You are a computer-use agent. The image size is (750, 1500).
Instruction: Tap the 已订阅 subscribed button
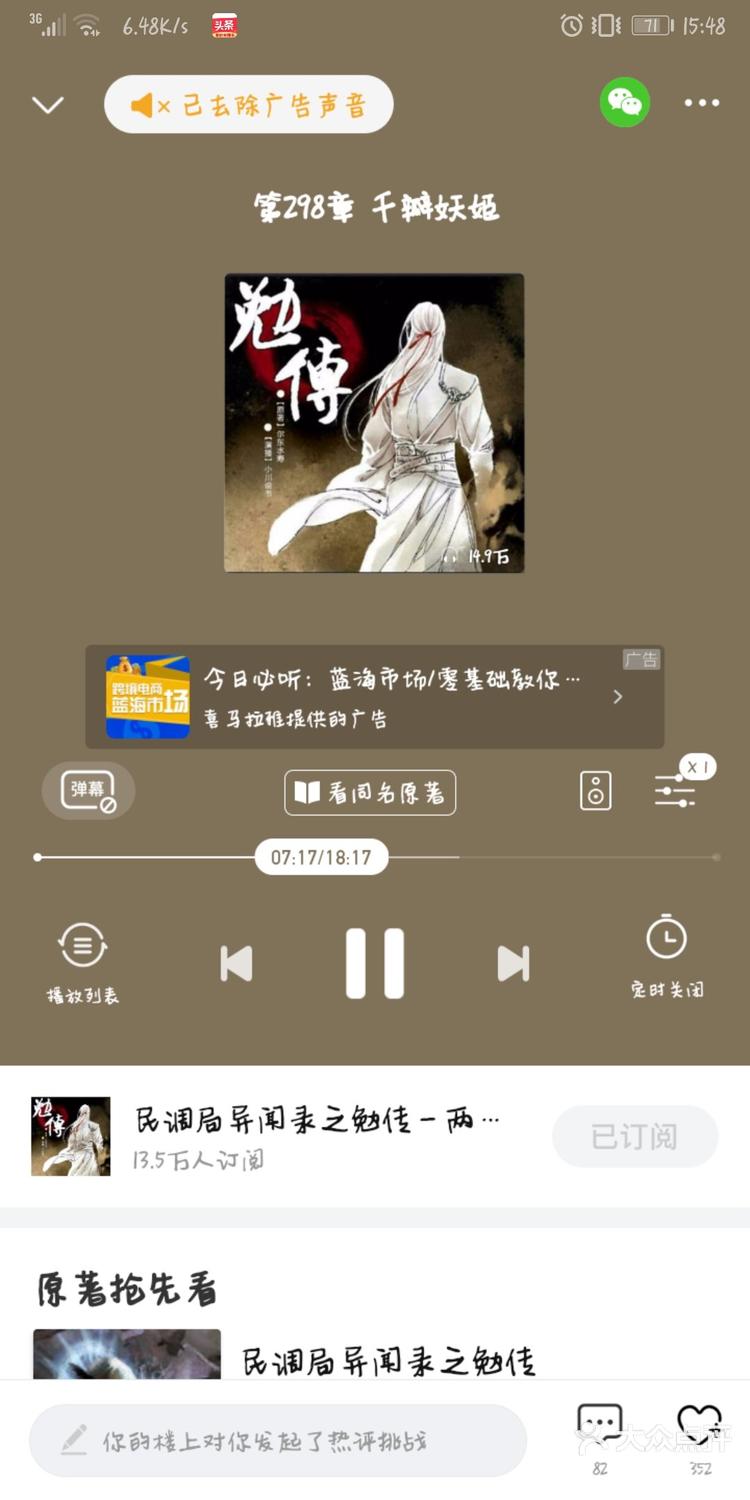coord(634,1136)
